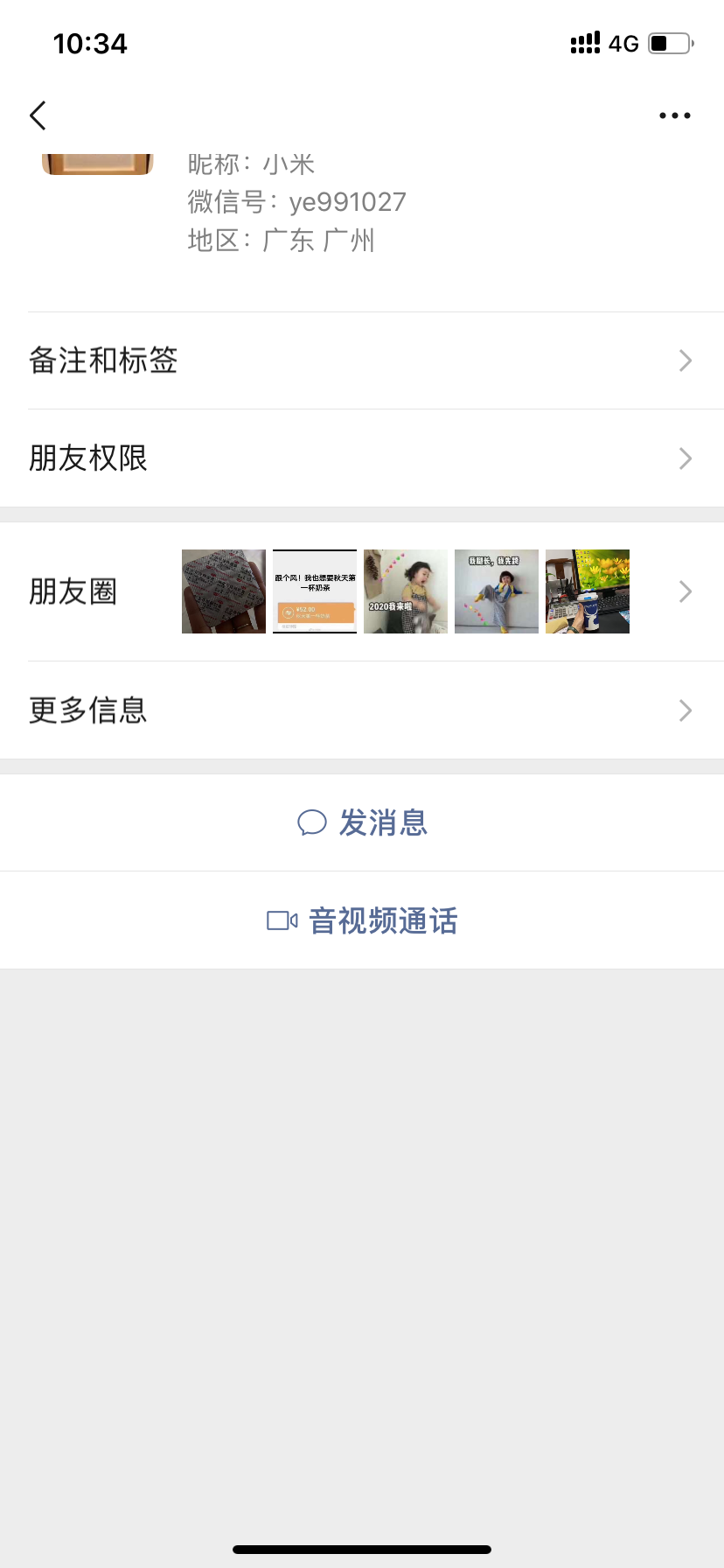The width and height of the screenshot is (724, 1568).
Task: Open 更多信息 row
Action: coord(362,710)
